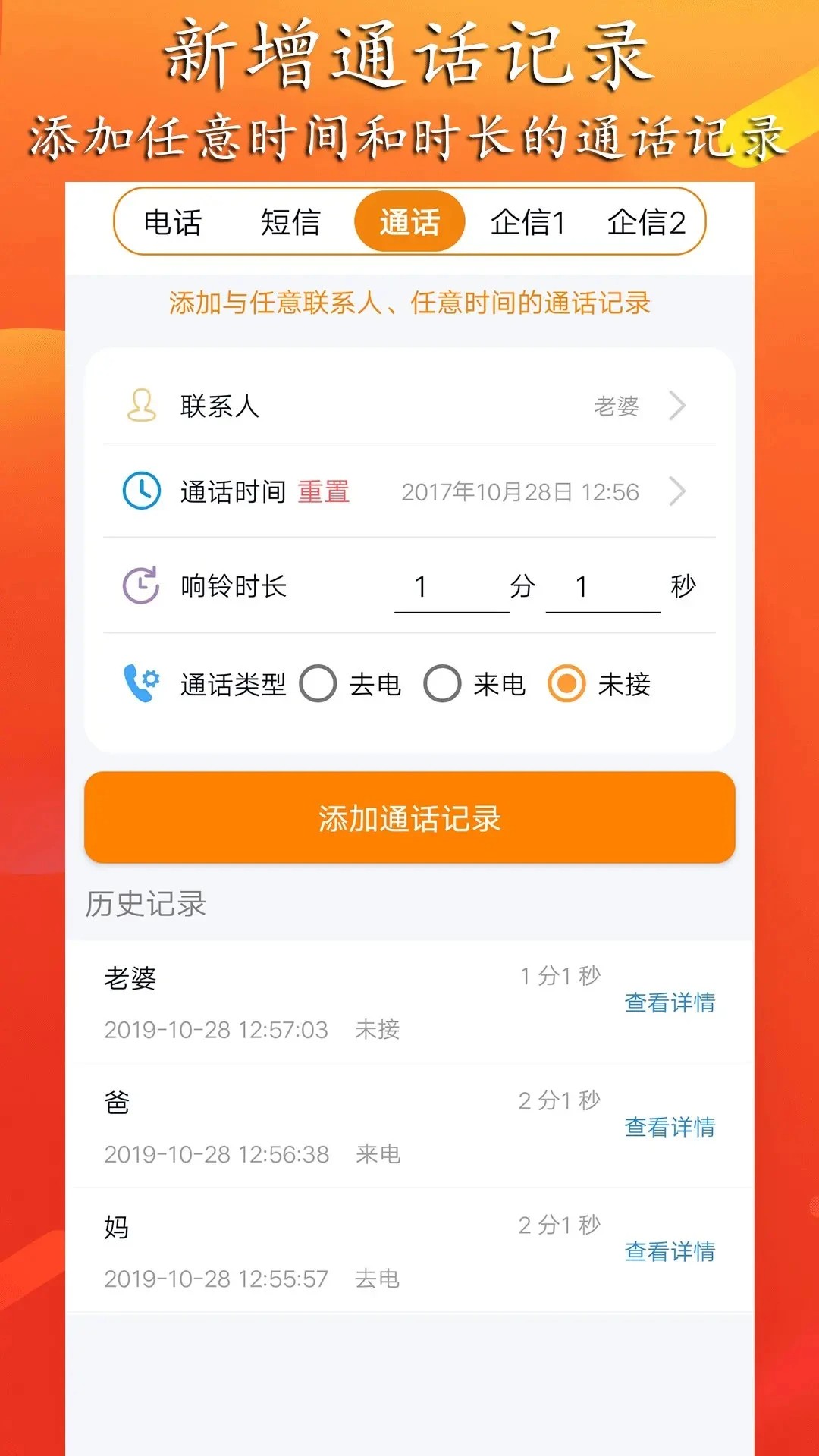Open the call time picker chevron

pos(677,491)
